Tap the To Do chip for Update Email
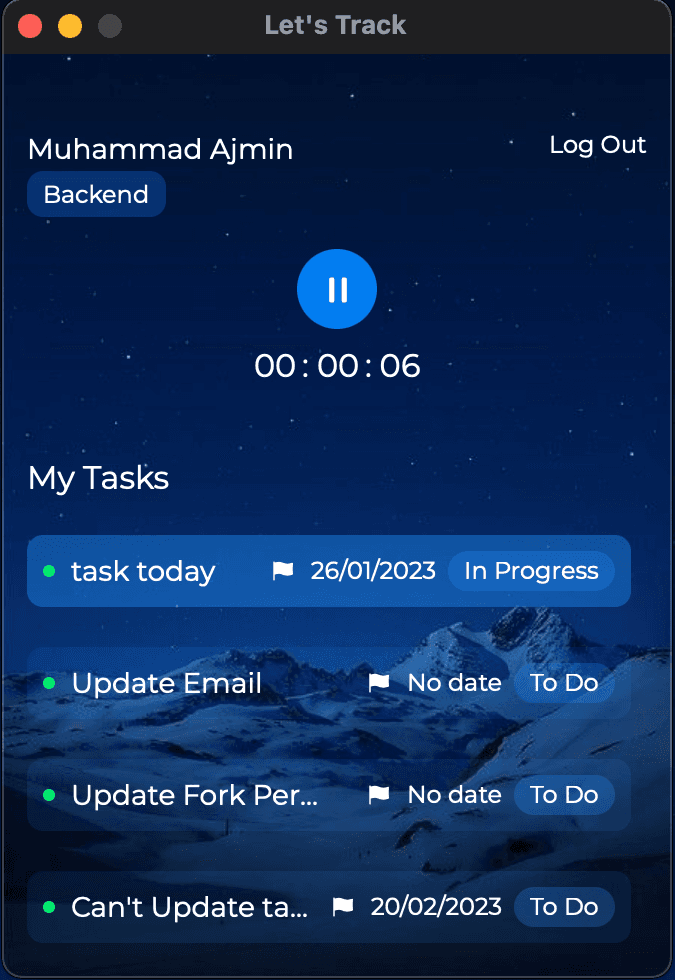Screen dimensions: 675x980 [x=564, y=683]
